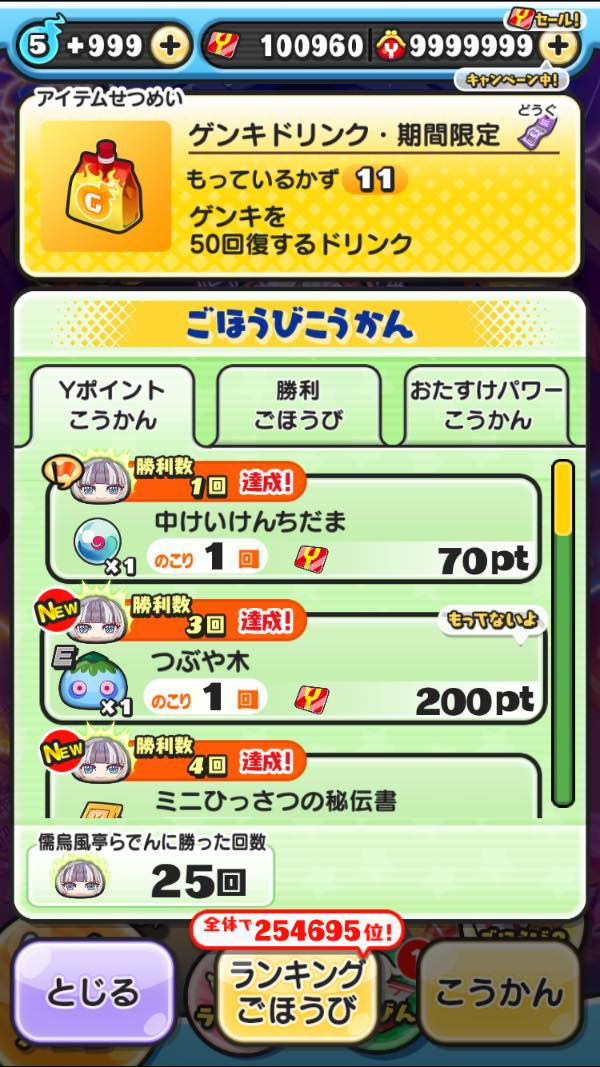Close the screen with とじる
Screen dimensions: 600x1067
92,992
